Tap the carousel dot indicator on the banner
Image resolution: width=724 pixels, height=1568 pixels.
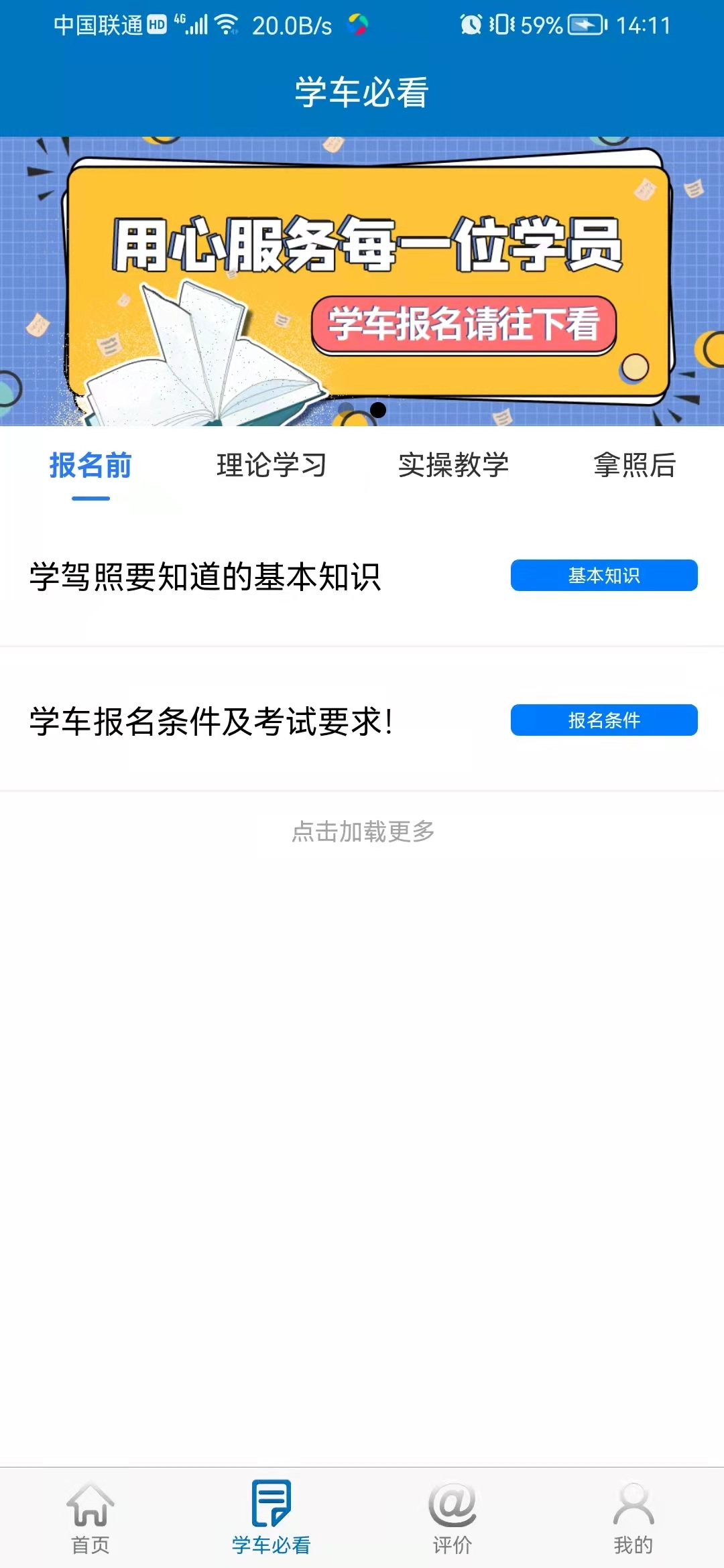click(377, 410)
